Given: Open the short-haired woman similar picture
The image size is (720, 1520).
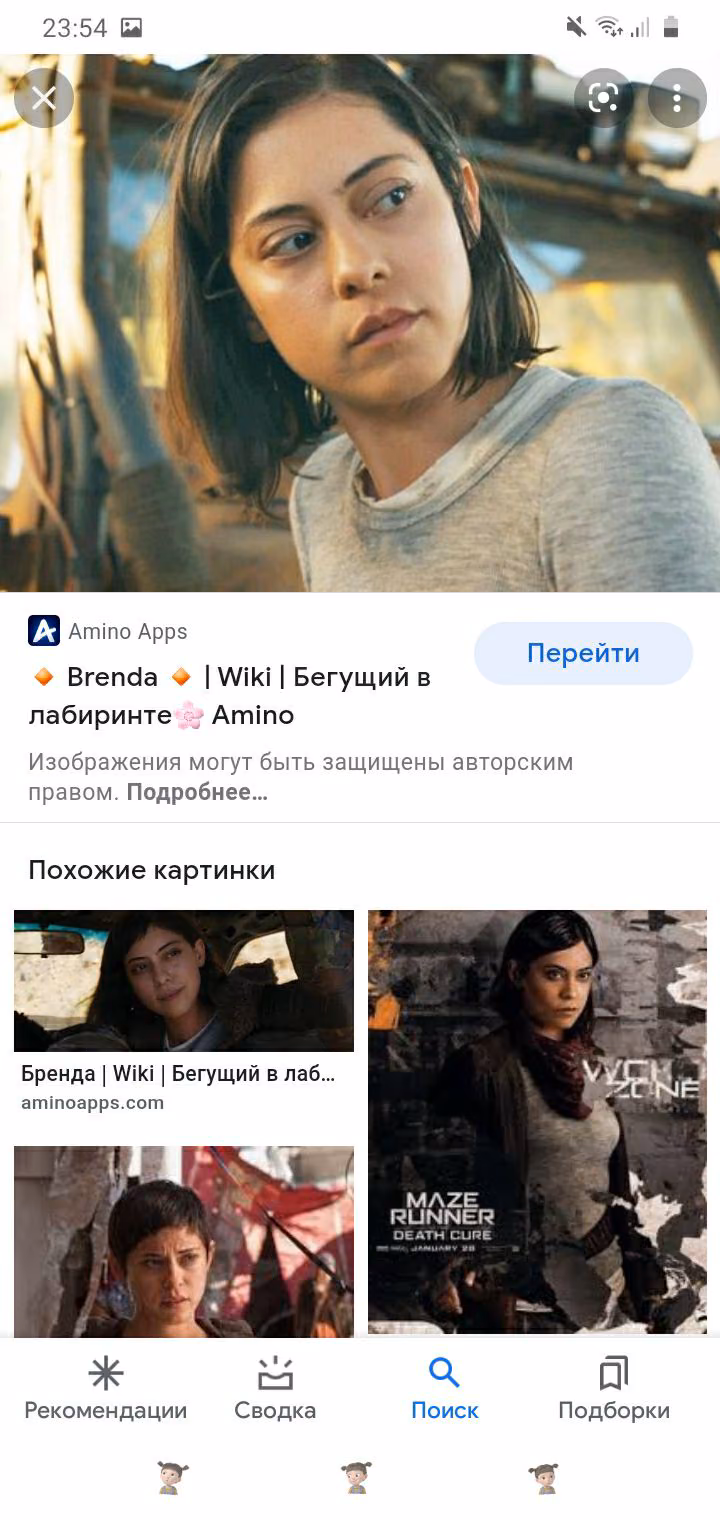Looking at the screenshot, I should point(184,1241).
